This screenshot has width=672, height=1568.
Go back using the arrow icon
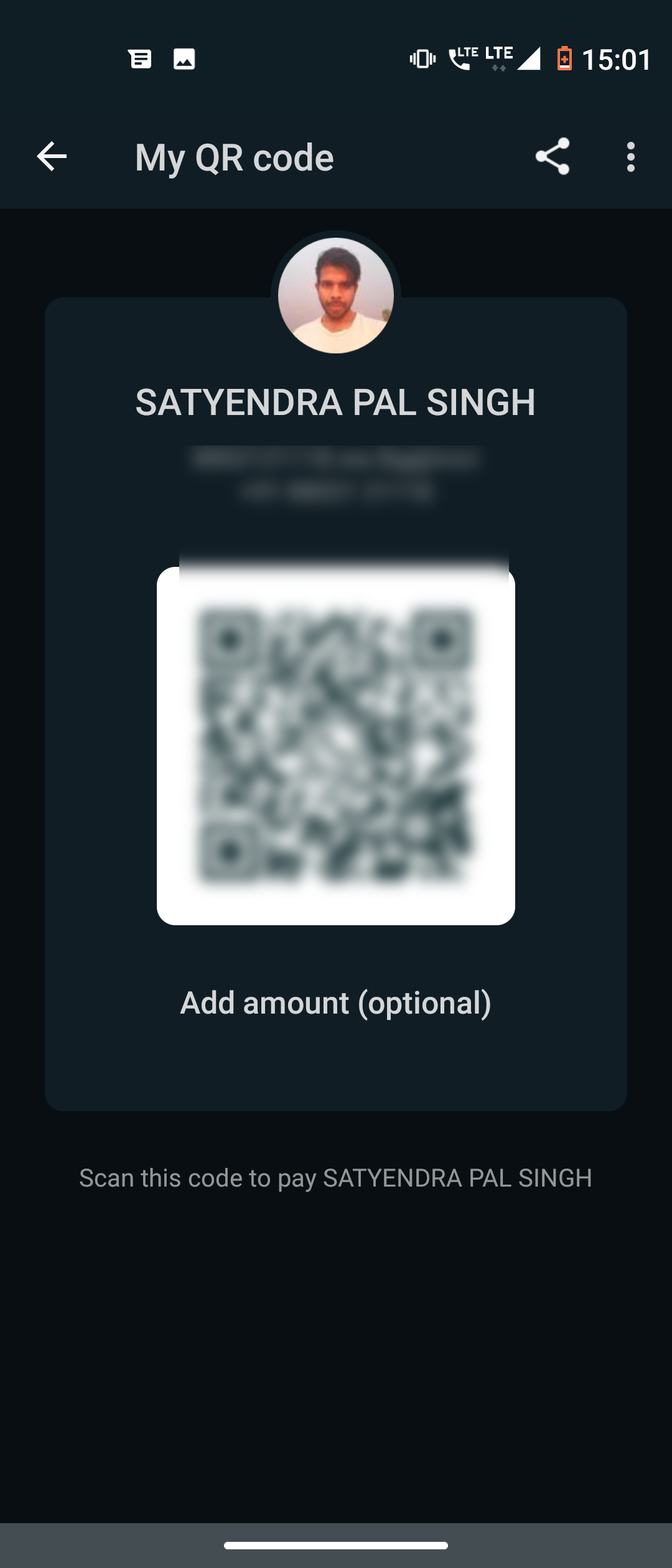coord(52,156)
